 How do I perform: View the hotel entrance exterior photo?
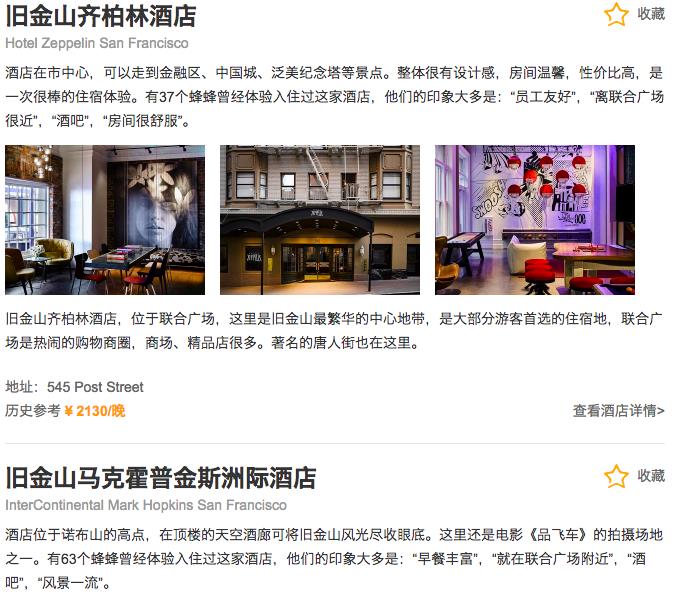pyautogui.click(x=320, y=220)
